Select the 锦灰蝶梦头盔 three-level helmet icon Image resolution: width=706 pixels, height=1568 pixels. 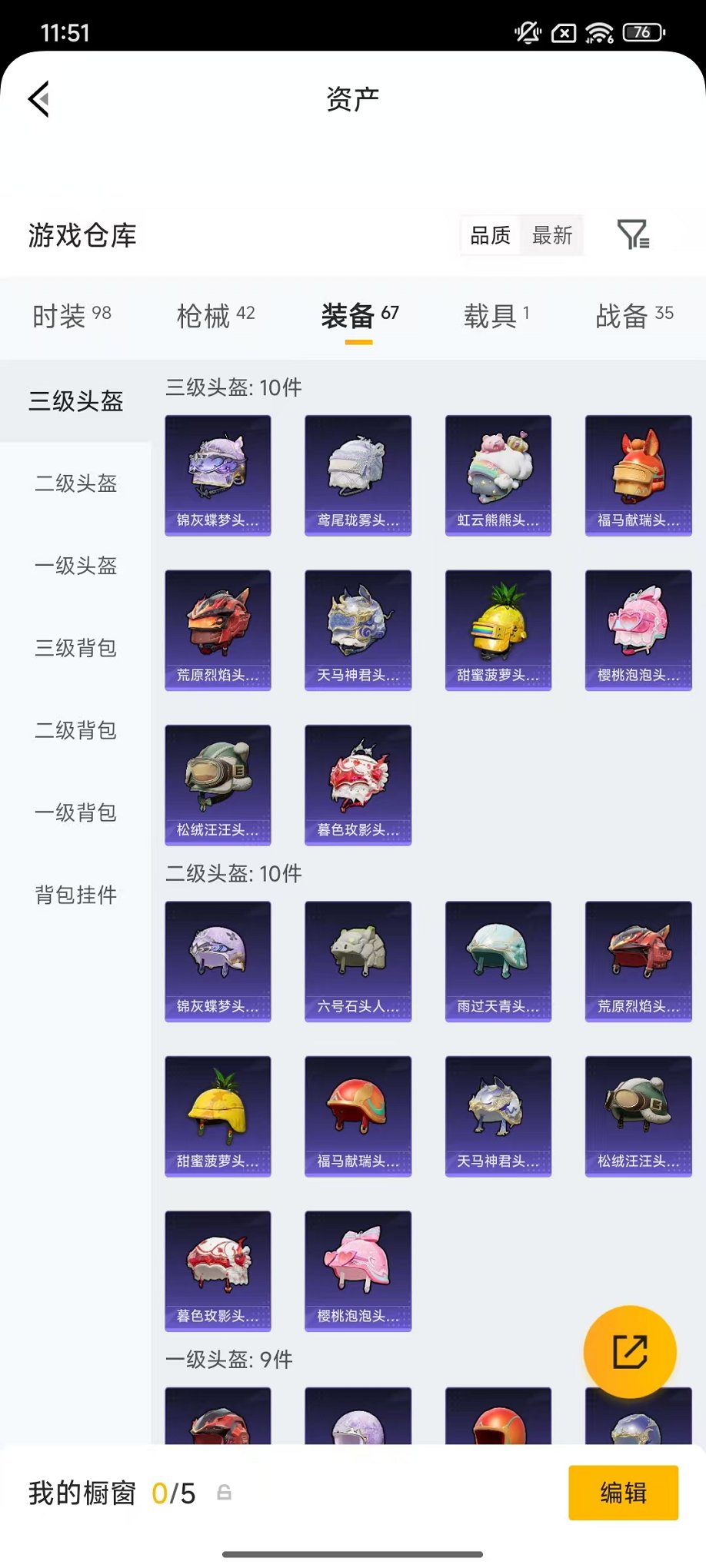coord(218,475)
